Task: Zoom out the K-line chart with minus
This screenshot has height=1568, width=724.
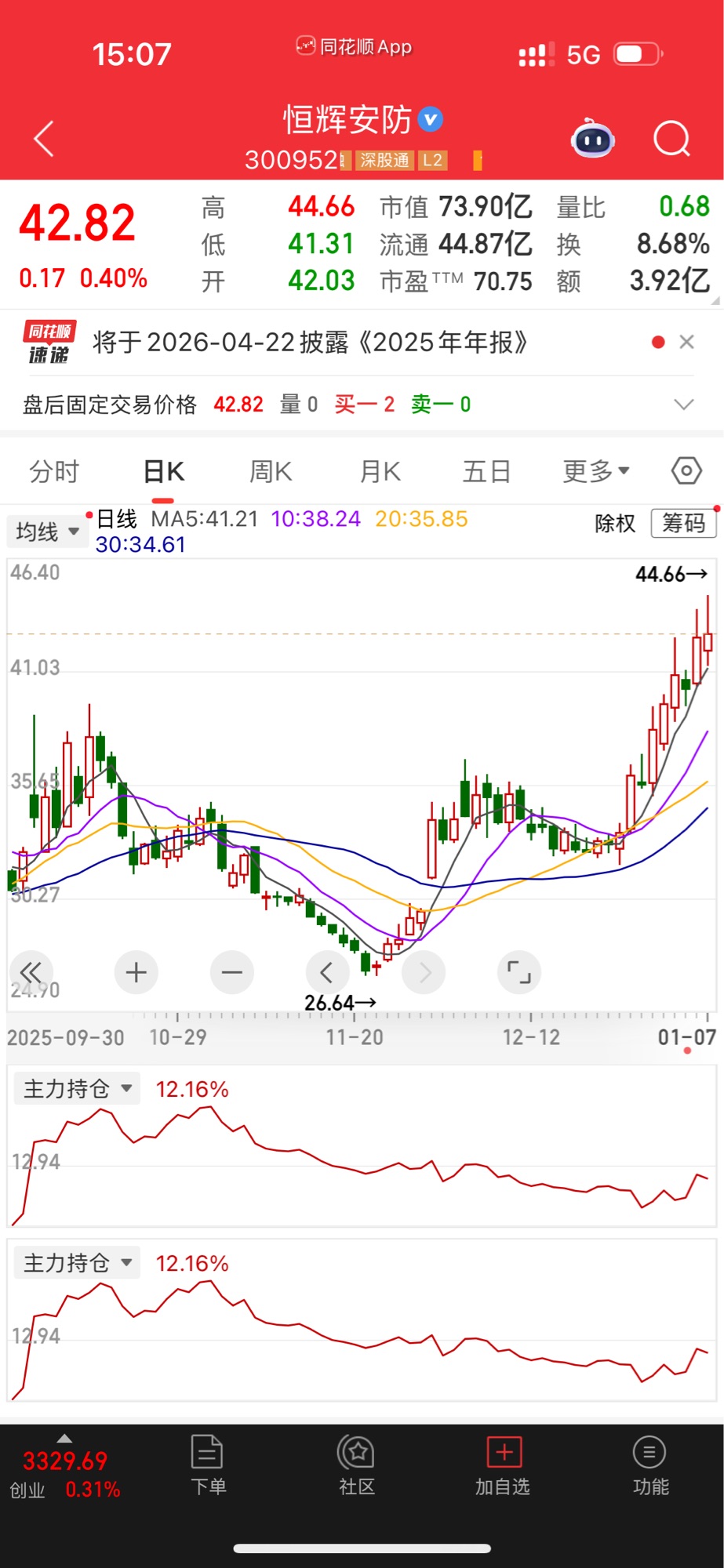Action: coord(232,972)
